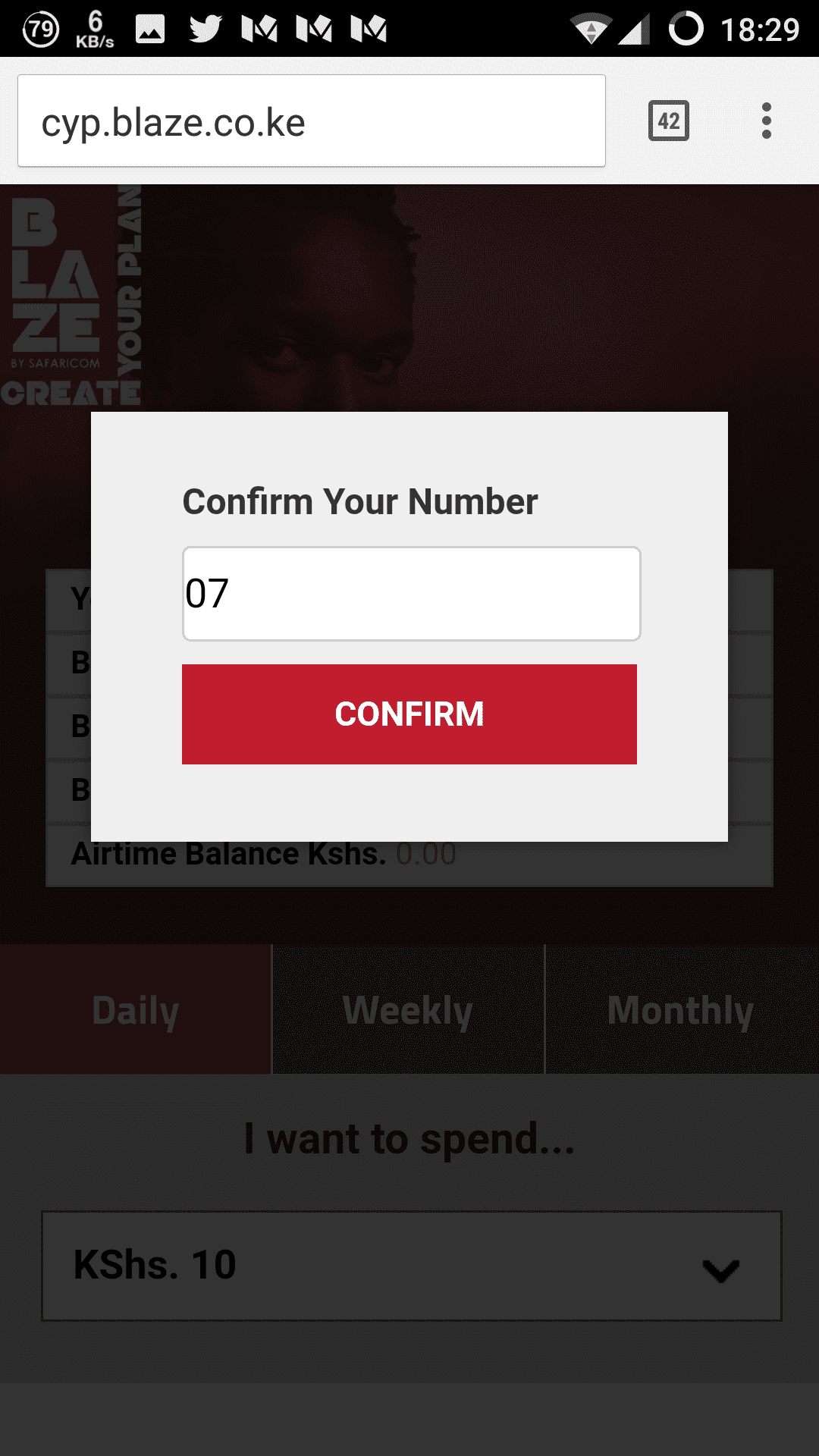Tap the URL address bar
The height and width of the screenshot is (1456, 819).
tap(312, 121)
